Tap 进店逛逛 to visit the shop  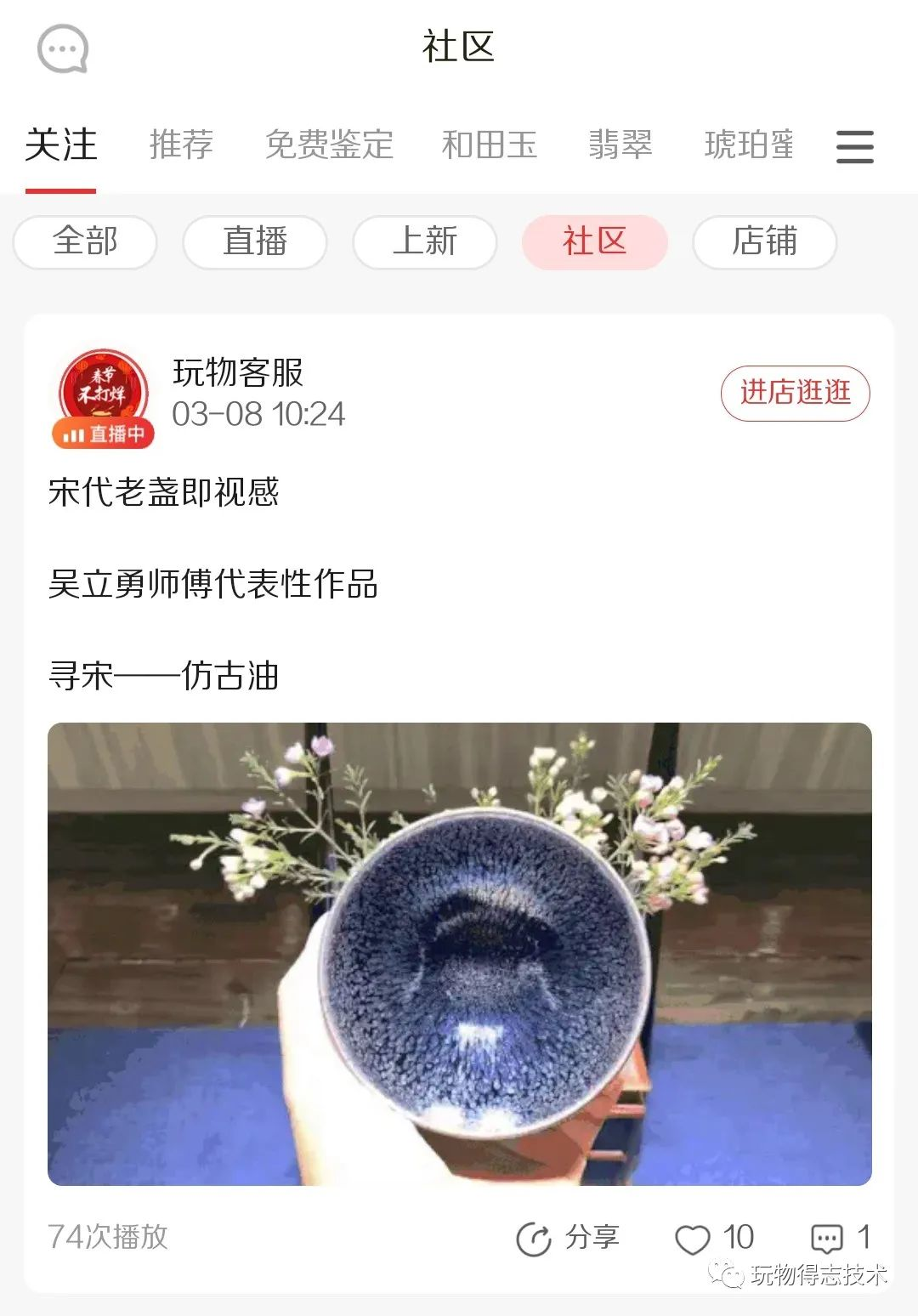click(x=795, y=393)
